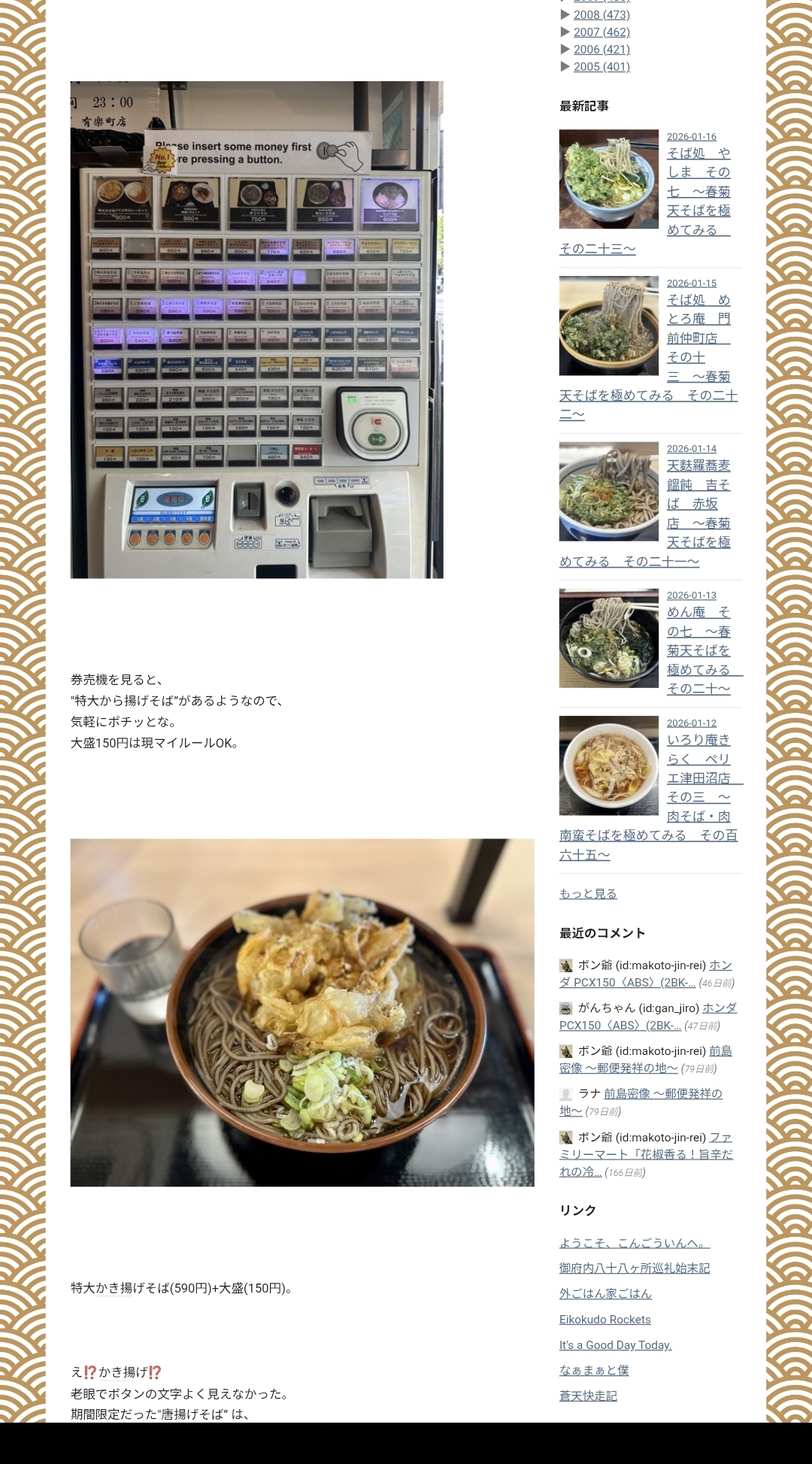Open ラナ's comment on 前島密像
Viewport: 812px width, 1464px height.
click(662, 1094)
